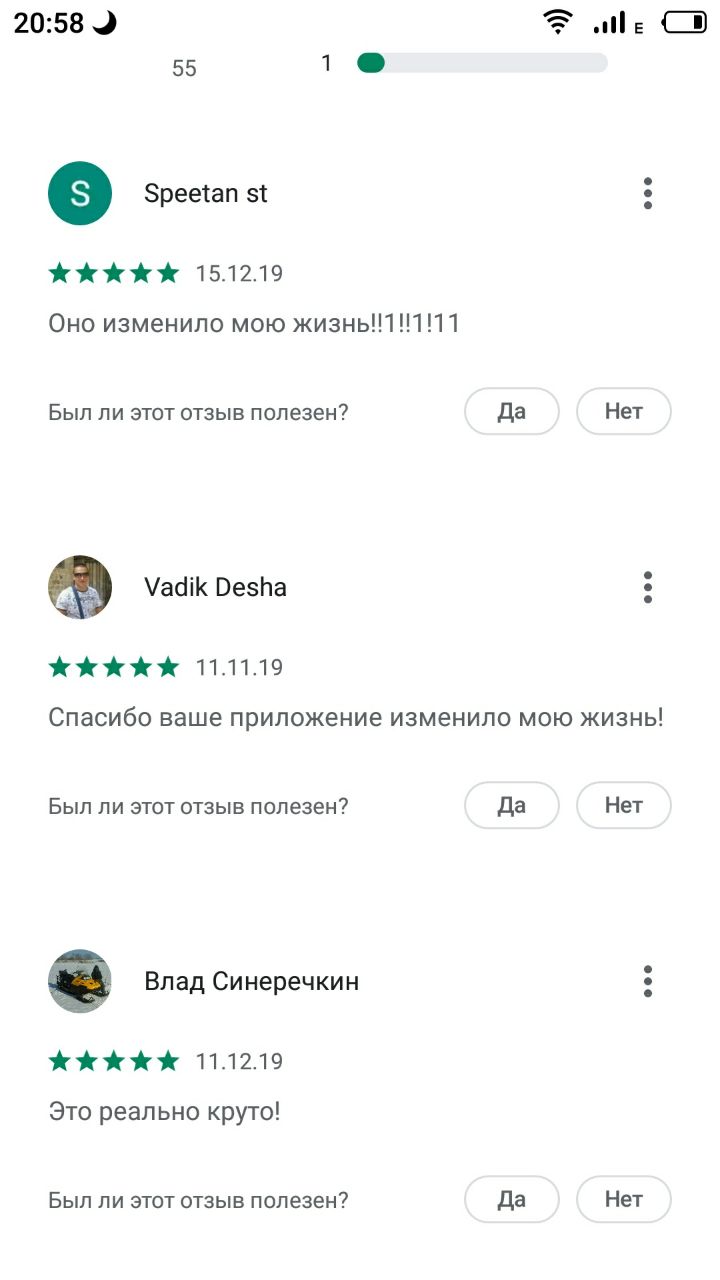Open the overflow menu on Speetan st's review
The image size is (720, 1280).
(x=648, y=193)
